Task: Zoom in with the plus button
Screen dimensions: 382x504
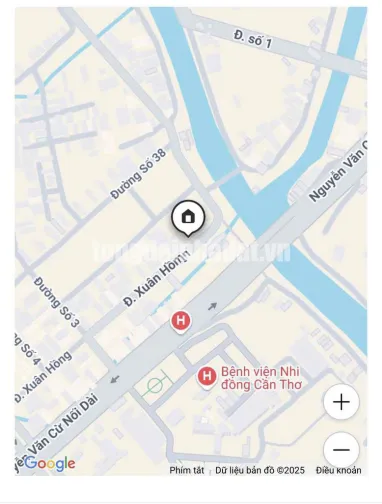Action: coord(341,402)
